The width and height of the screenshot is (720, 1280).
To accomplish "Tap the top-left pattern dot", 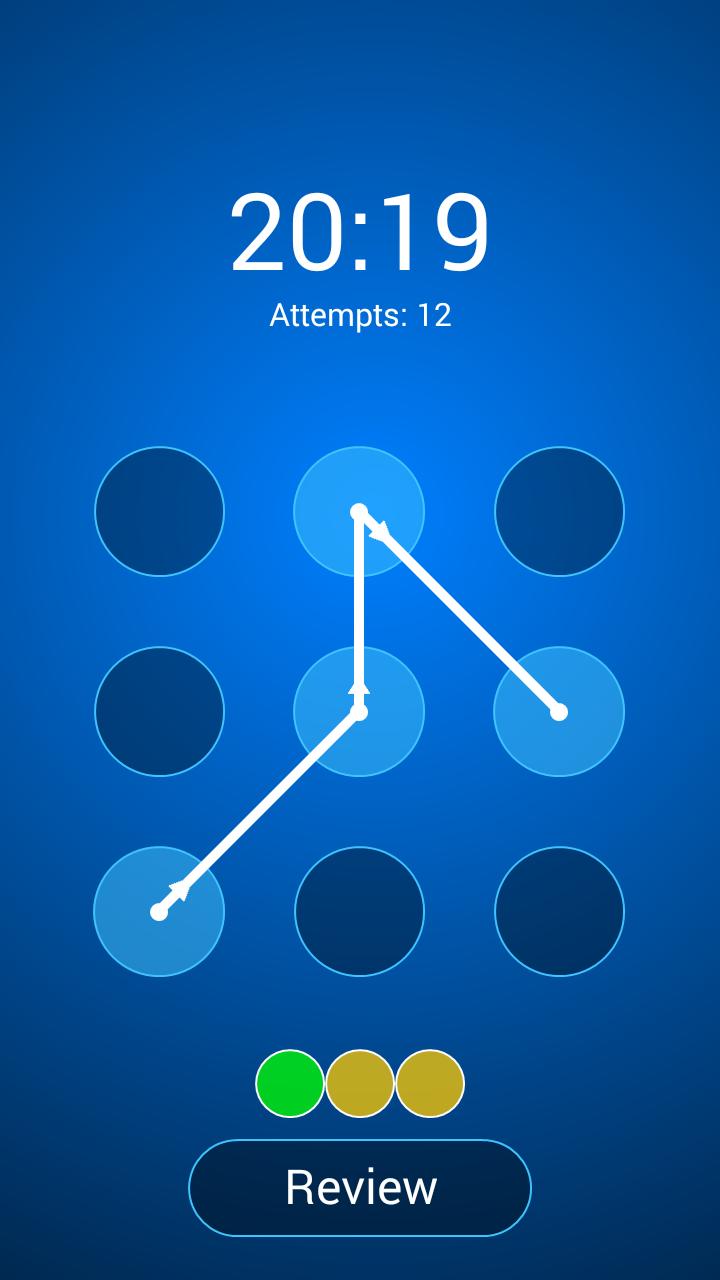I will [x=159, y=511].
